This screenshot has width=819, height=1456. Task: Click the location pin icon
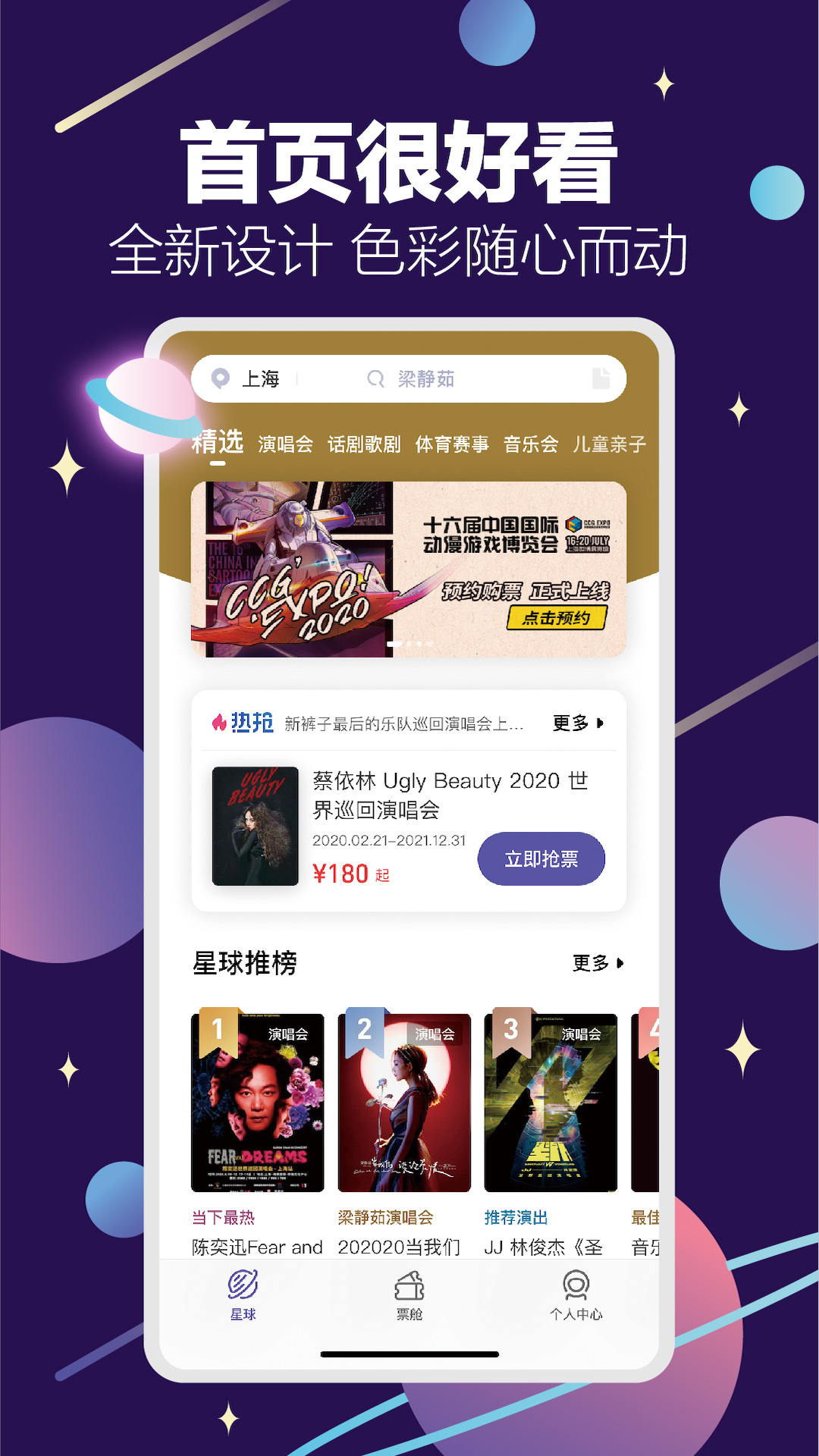pyautogui.click(x=221, y=378)
